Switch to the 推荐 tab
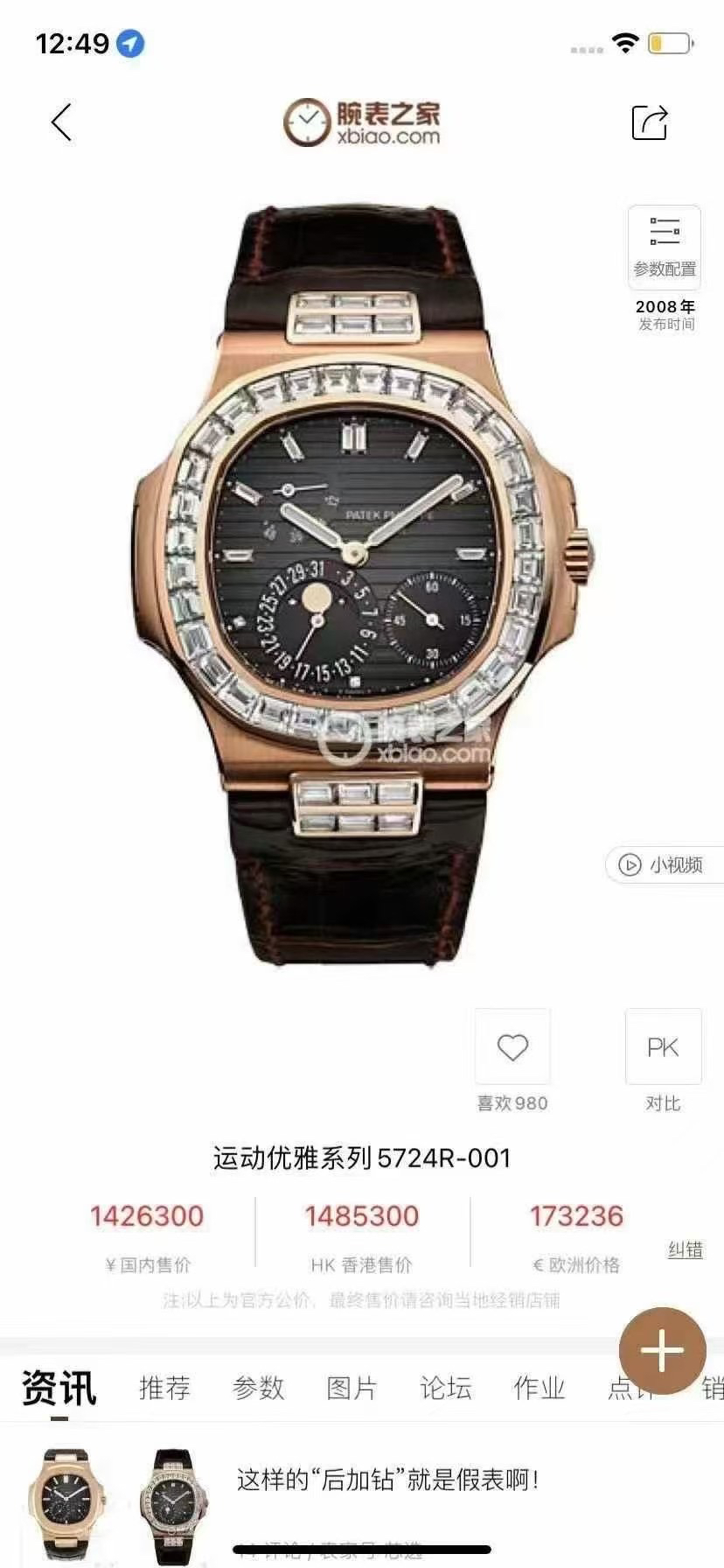 coord(164,1388)
